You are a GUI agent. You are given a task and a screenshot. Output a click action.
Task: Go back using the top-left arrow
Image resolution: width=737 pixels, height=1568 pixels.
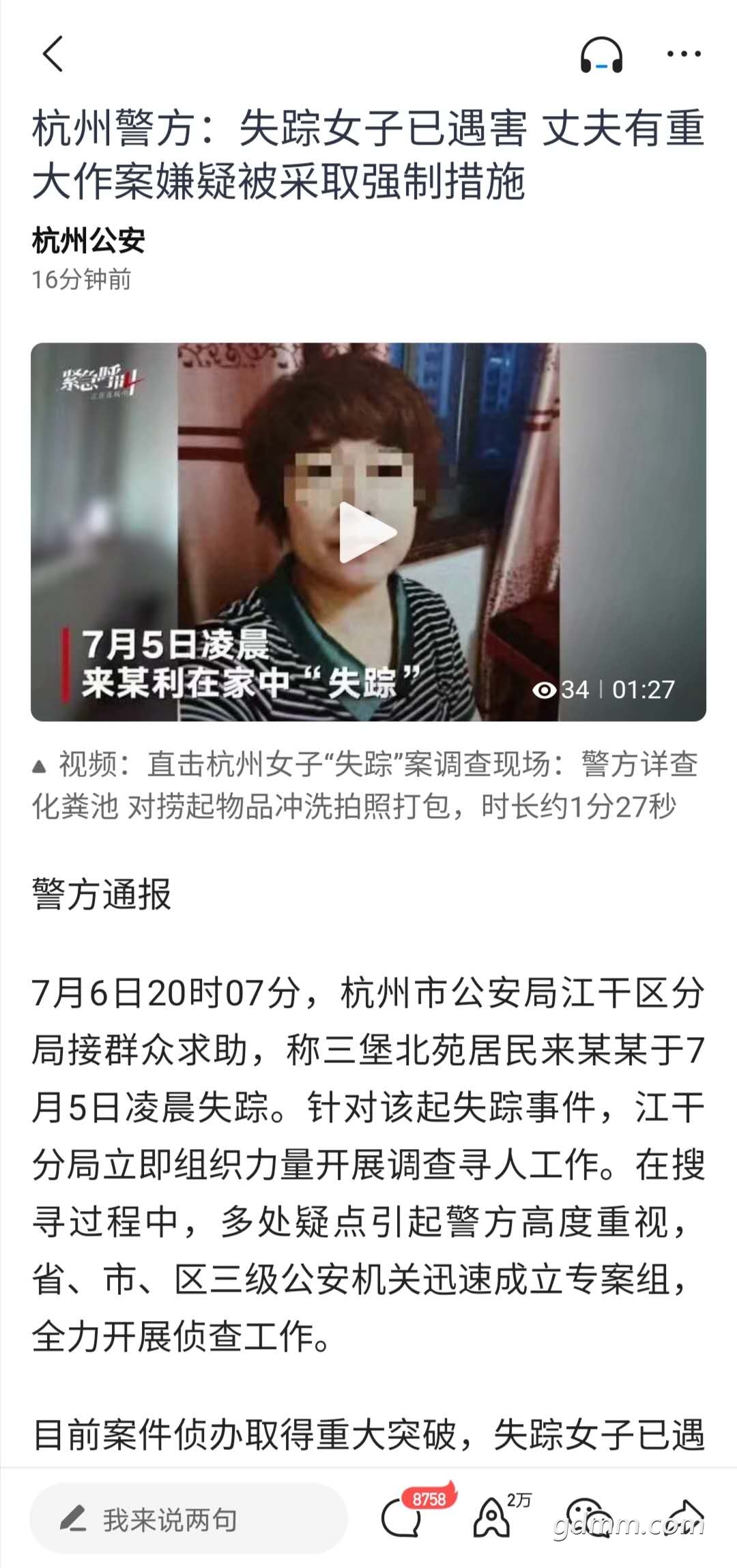click(x=53, y=54)
